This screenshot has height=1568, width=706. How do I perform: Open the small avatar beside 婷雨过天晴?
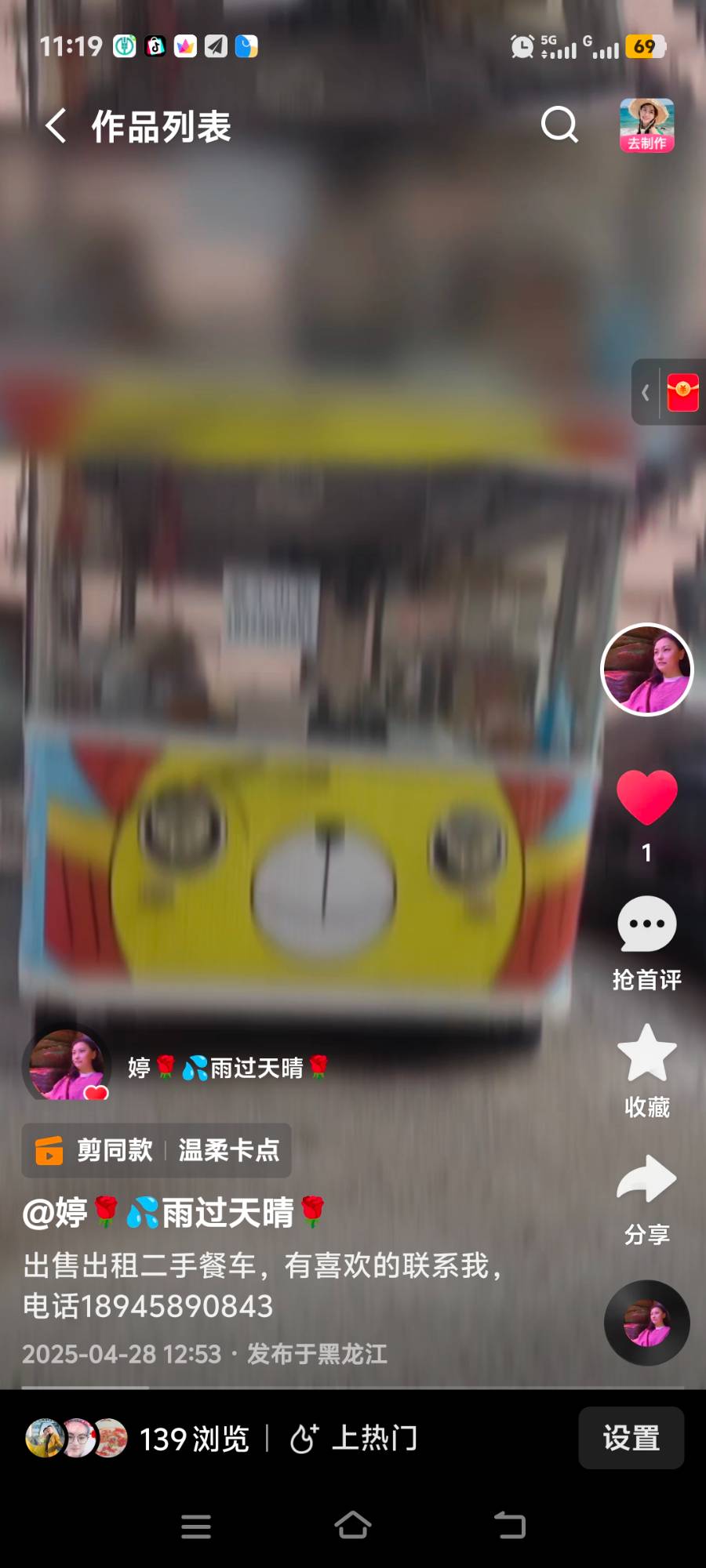click(67, 1065)
